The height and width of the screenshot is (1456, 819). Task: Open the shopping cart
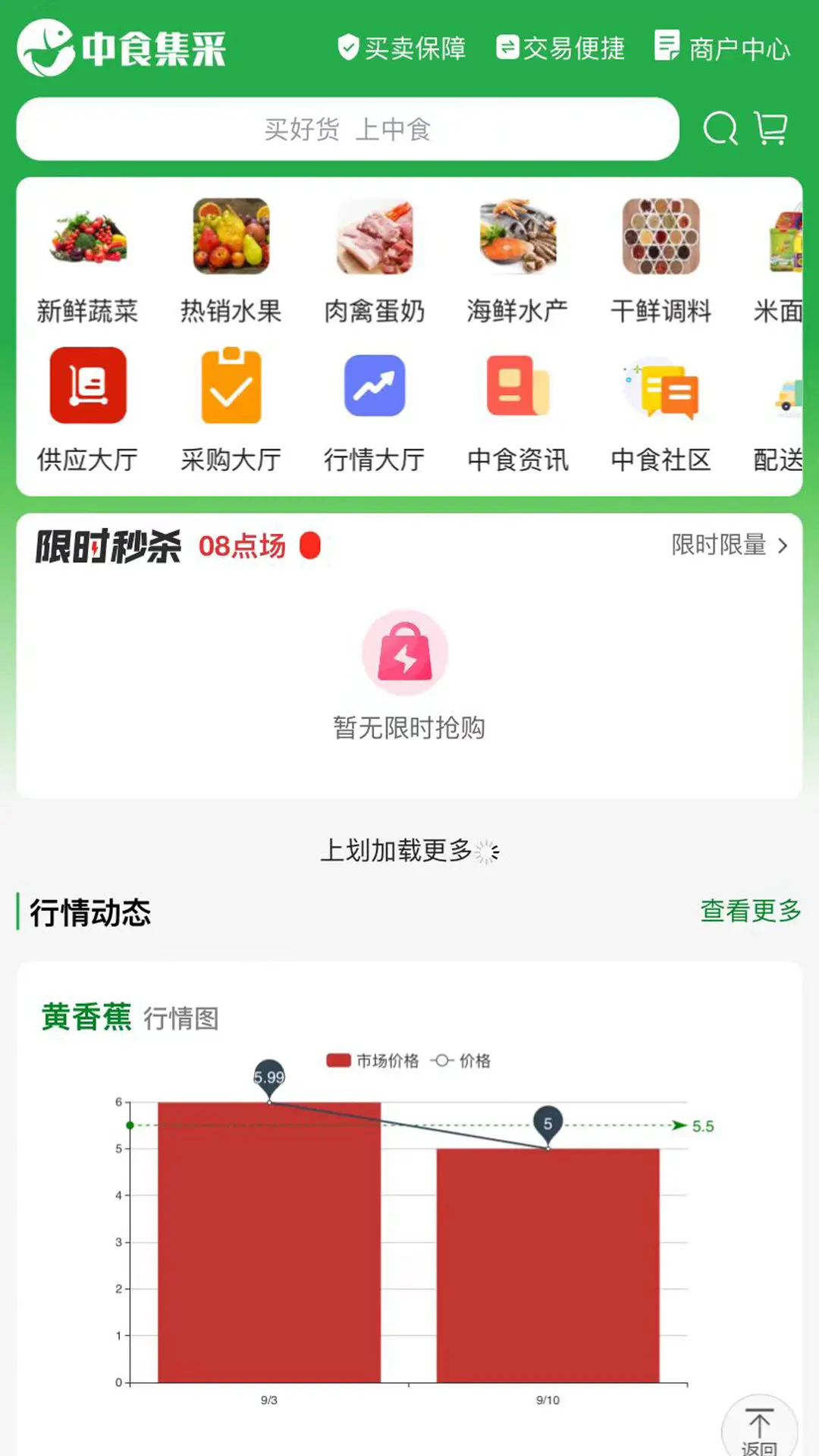tap(771, 128)
